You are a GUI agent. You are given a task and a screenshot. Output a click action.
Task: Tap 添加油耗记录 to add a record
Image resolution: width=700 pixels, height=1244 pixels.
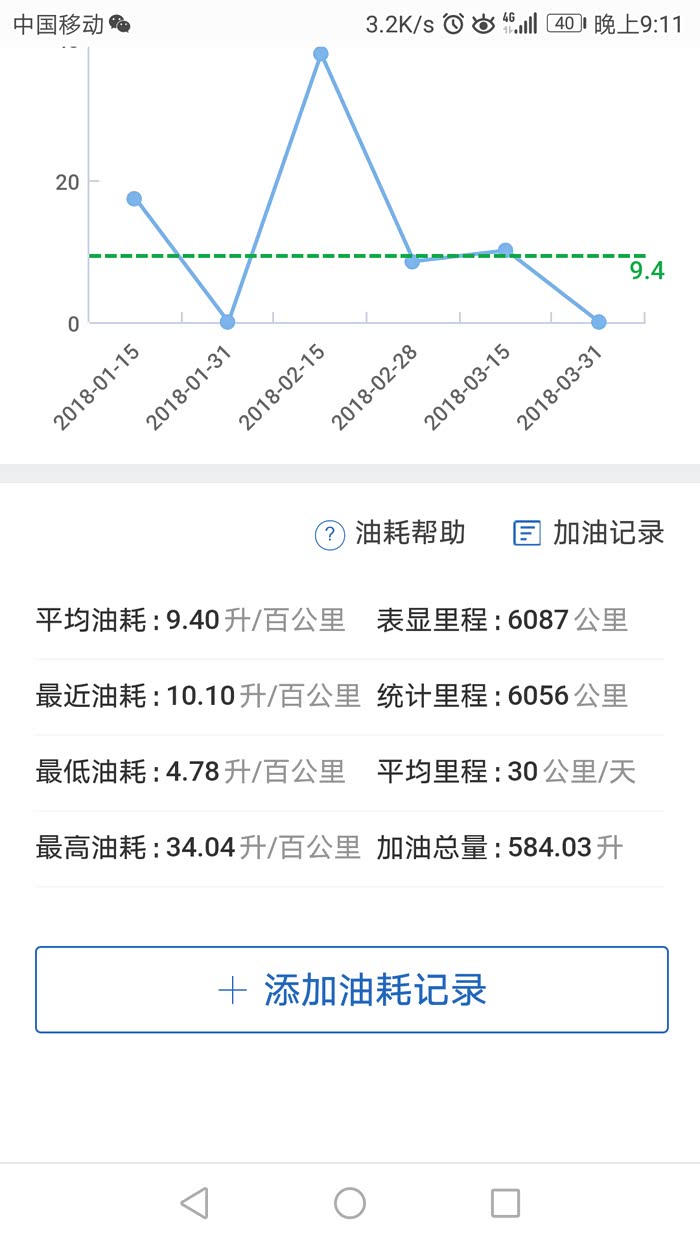pos(351,990)
